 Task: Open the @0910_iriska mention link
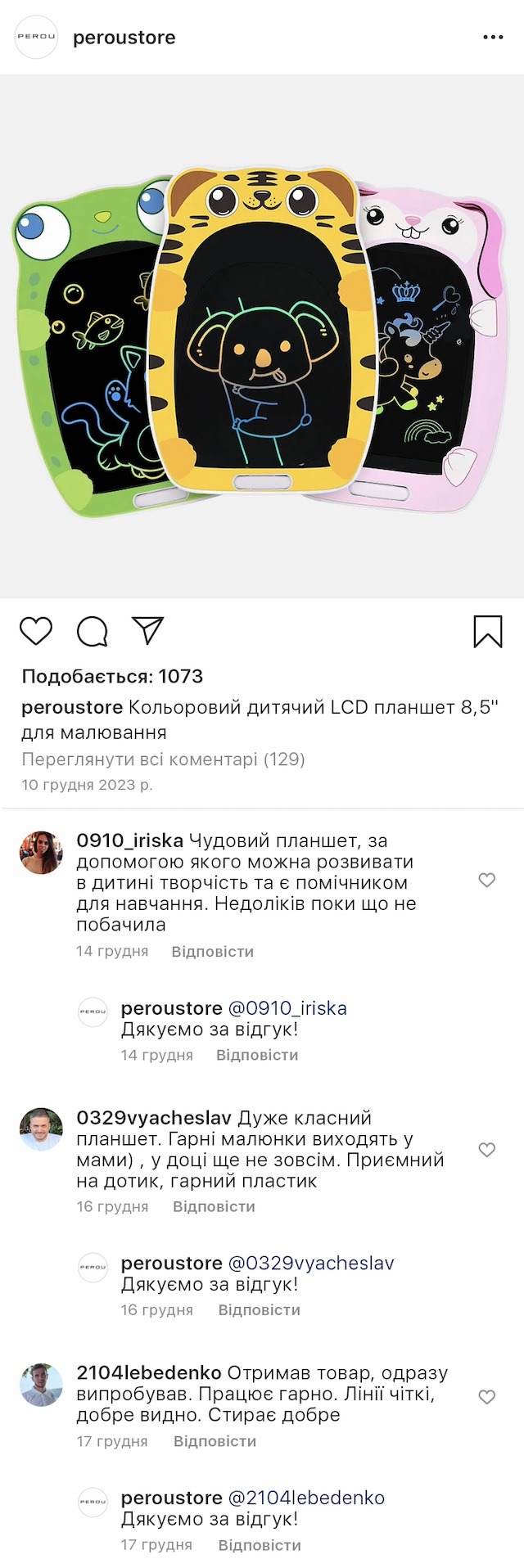pos(287,1008)
